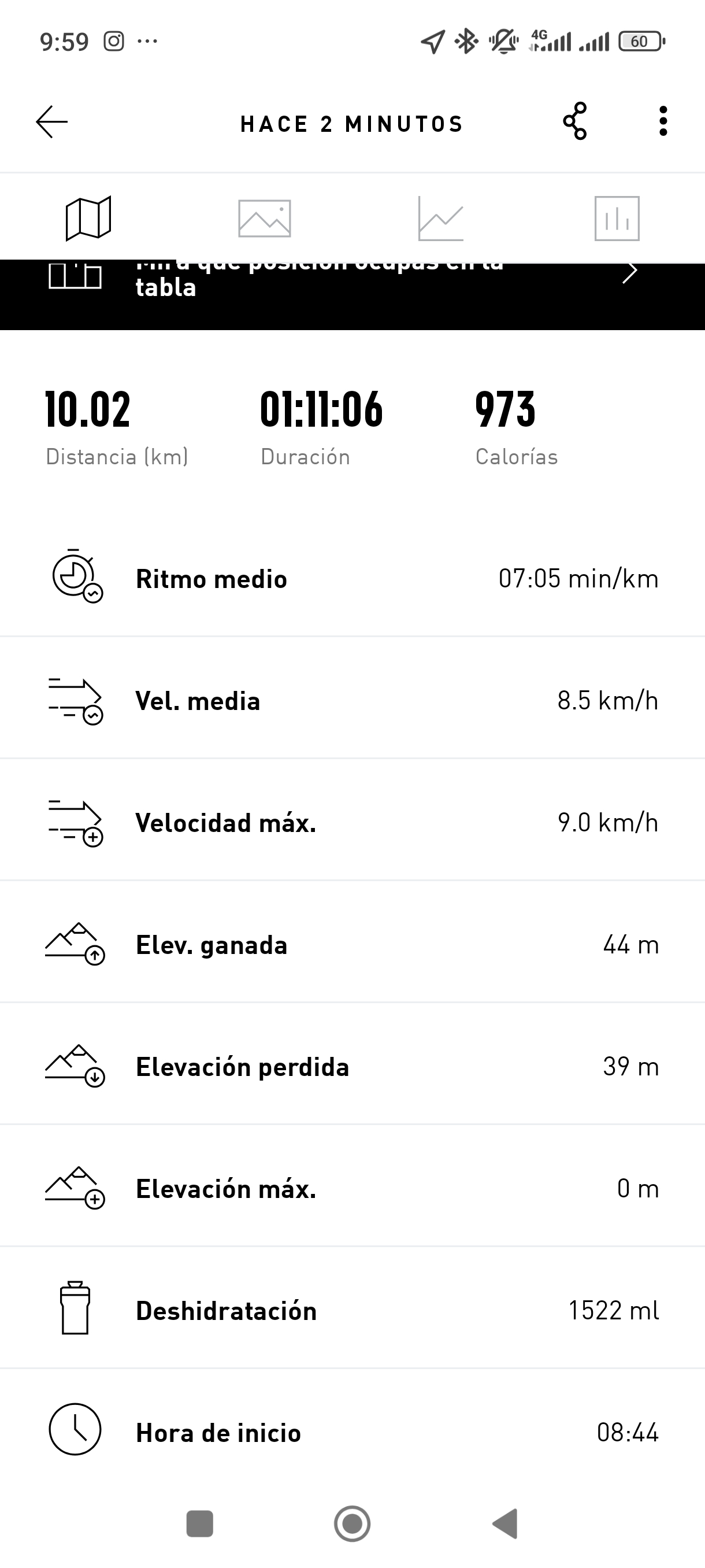Open the pace graph view
The width and height of the screenshot is (705, 1568).
coord(440,218)
